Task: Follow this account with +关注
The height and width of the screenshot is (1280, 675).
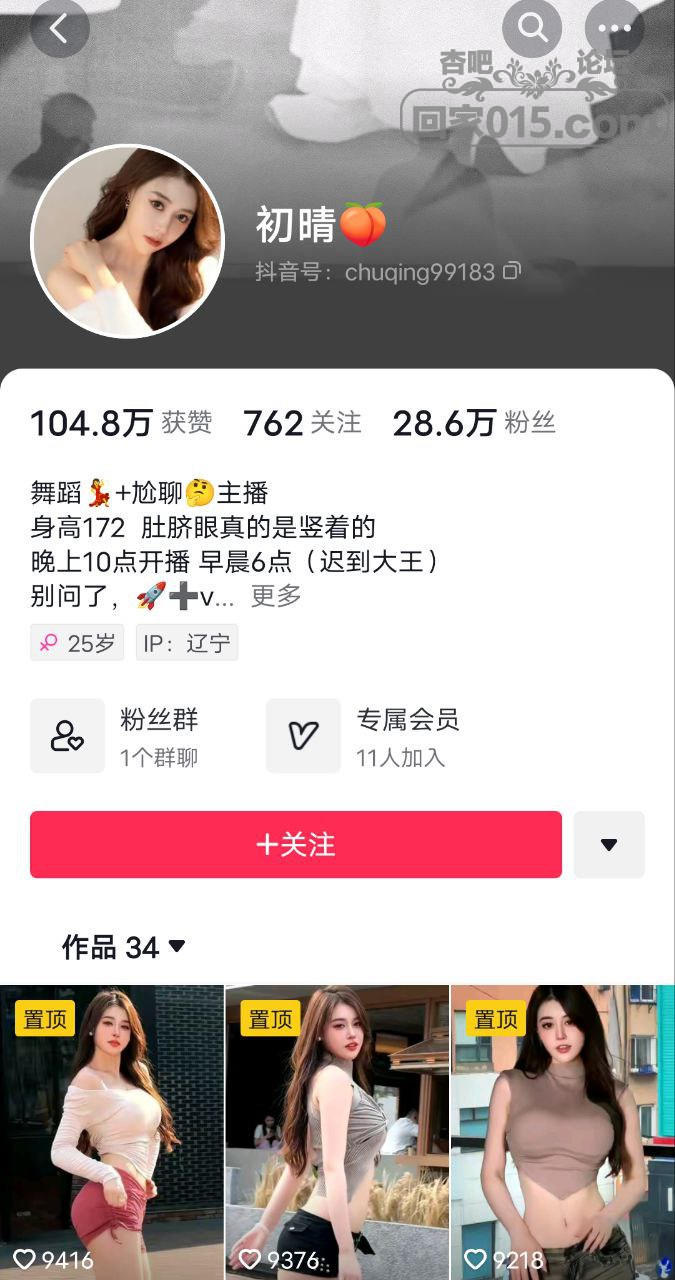Action: (x=296, y=845)
